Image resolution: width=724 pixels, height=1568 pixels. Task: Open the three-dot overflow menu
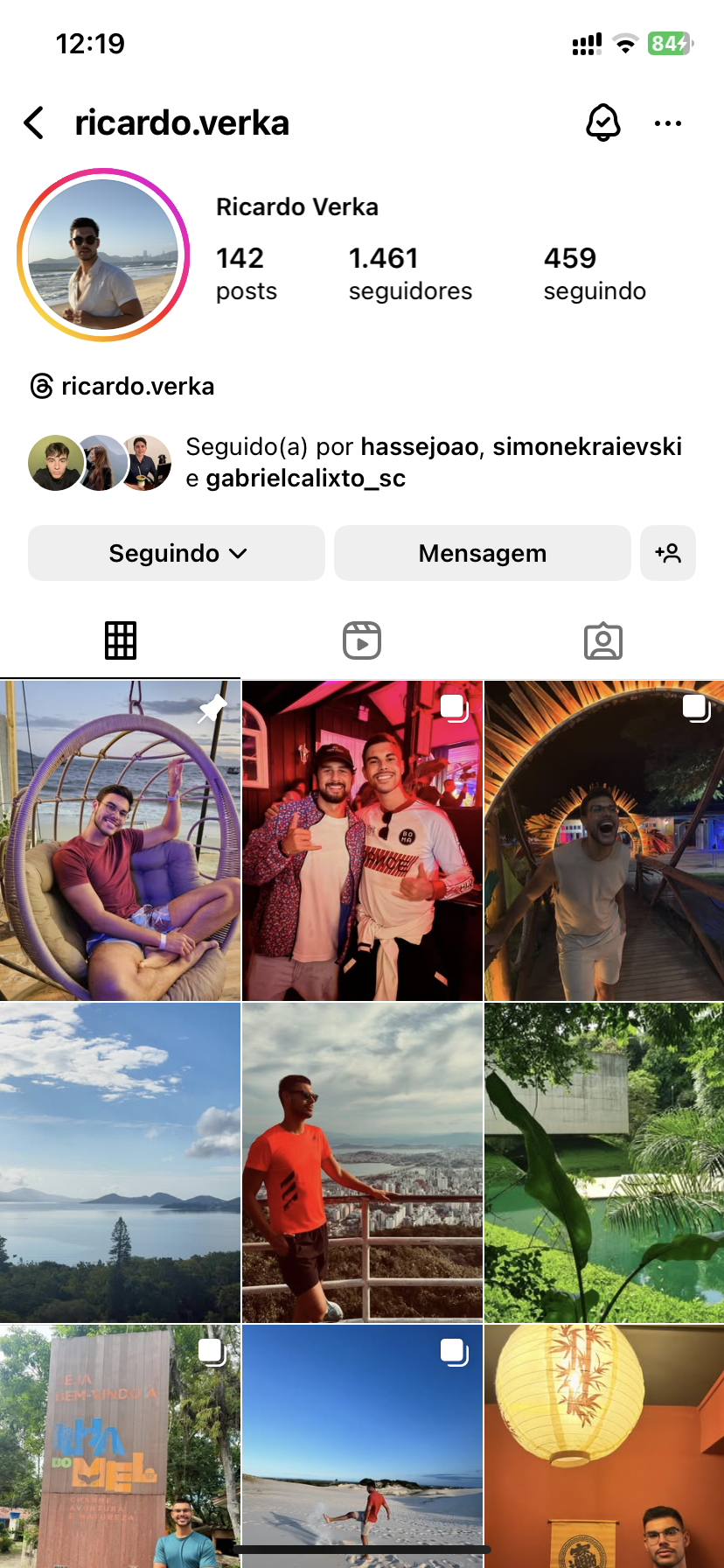tap(667, 123)
